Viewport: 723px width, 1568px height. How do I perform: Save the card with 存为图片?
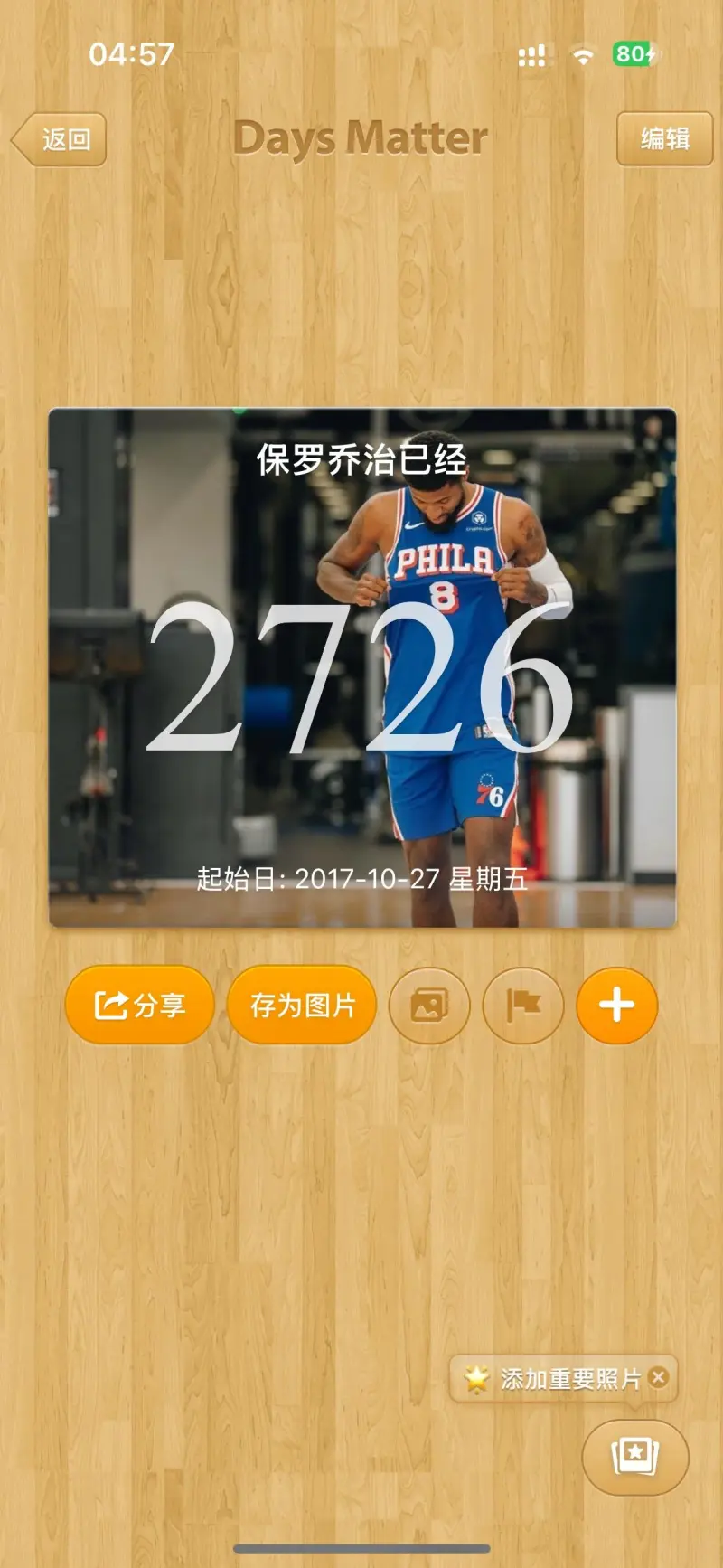click(x=302, y=1005)
